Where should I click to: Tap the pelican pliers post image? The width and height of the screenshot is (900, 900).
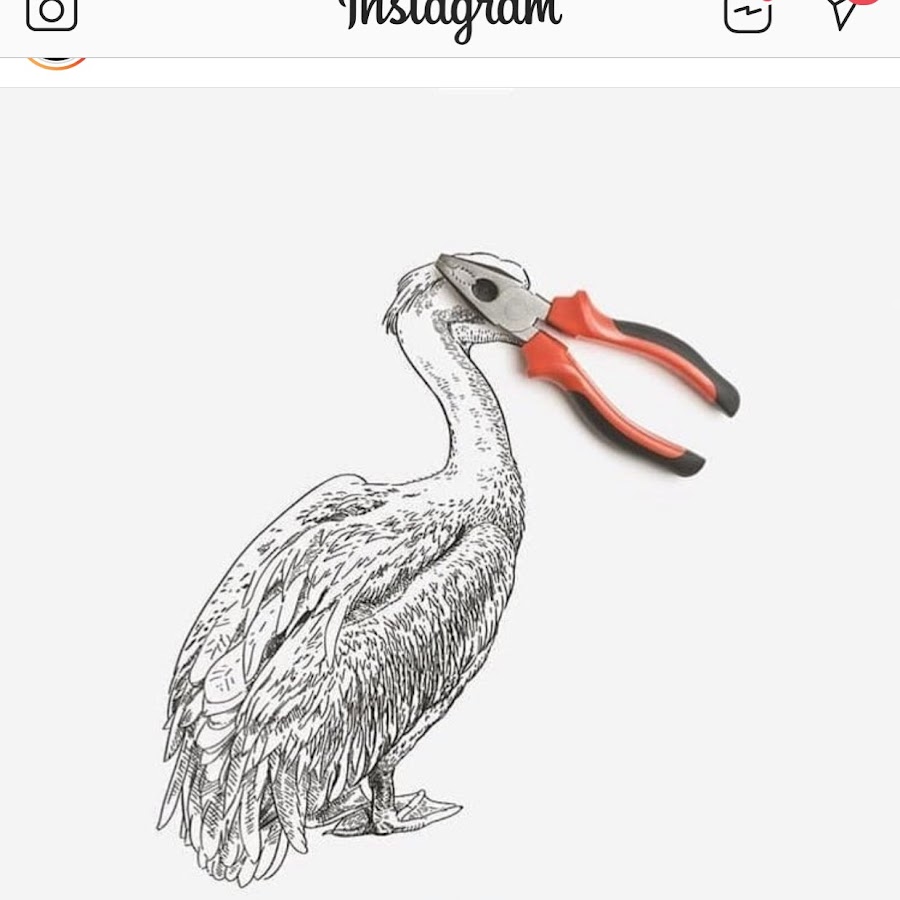pos(450,520)
